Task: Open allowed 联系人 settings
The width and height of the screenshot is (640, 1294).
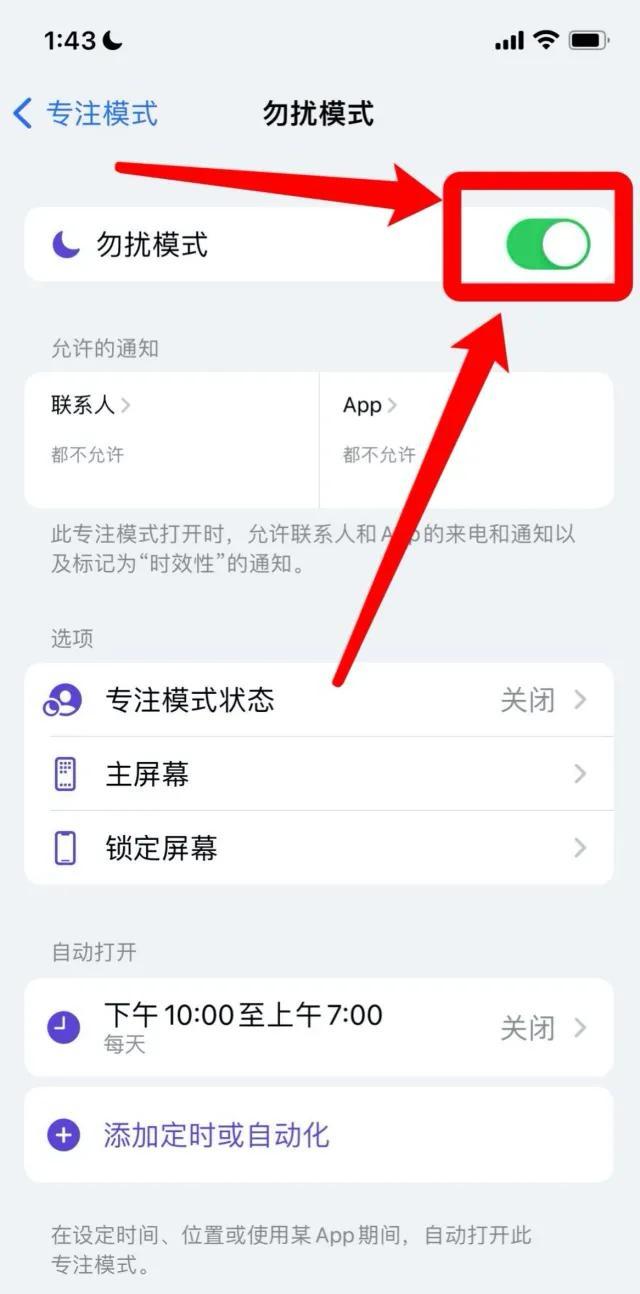Action: click(x=90, y=405)
